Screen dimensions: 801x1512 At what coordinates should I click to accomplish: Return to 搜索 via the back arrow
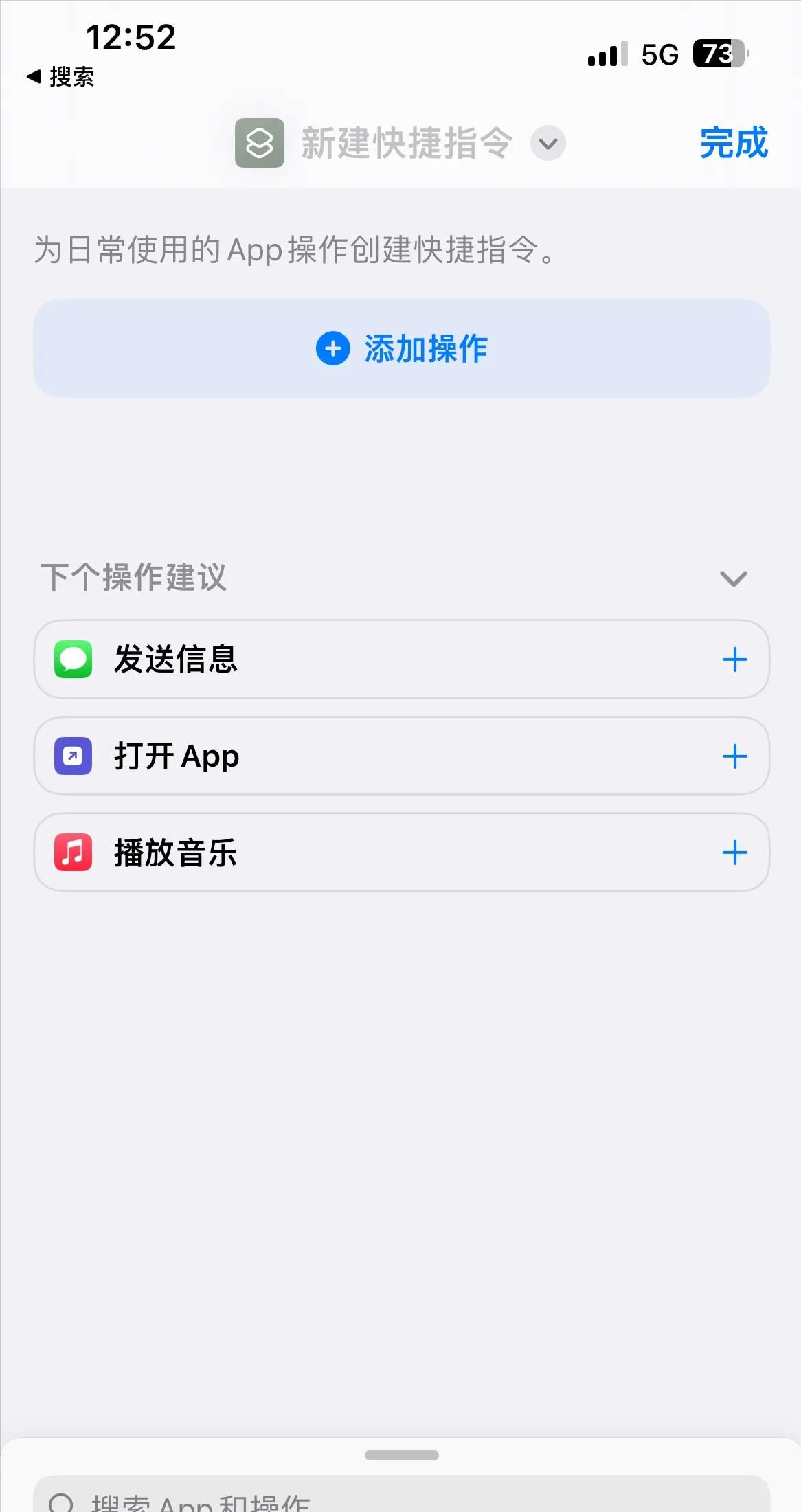pyautogui.click(x=60, y=77)
